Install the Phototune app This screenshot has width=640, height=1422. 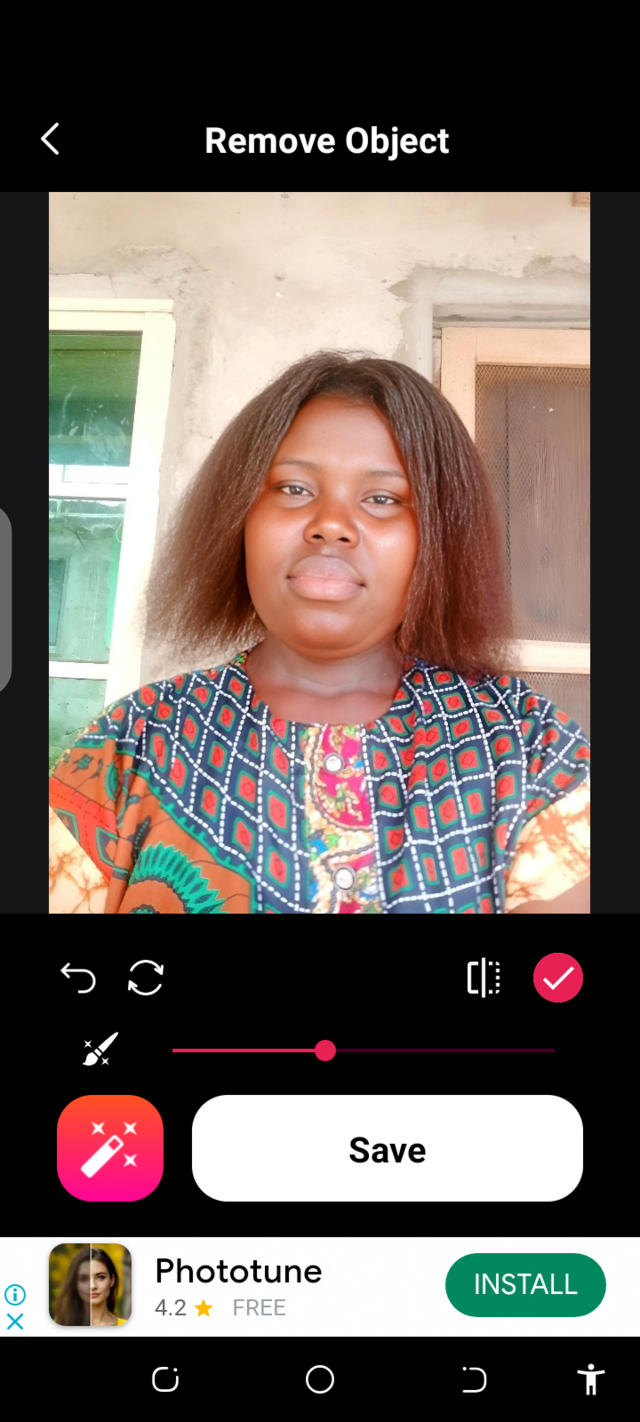click(525, 1284)
